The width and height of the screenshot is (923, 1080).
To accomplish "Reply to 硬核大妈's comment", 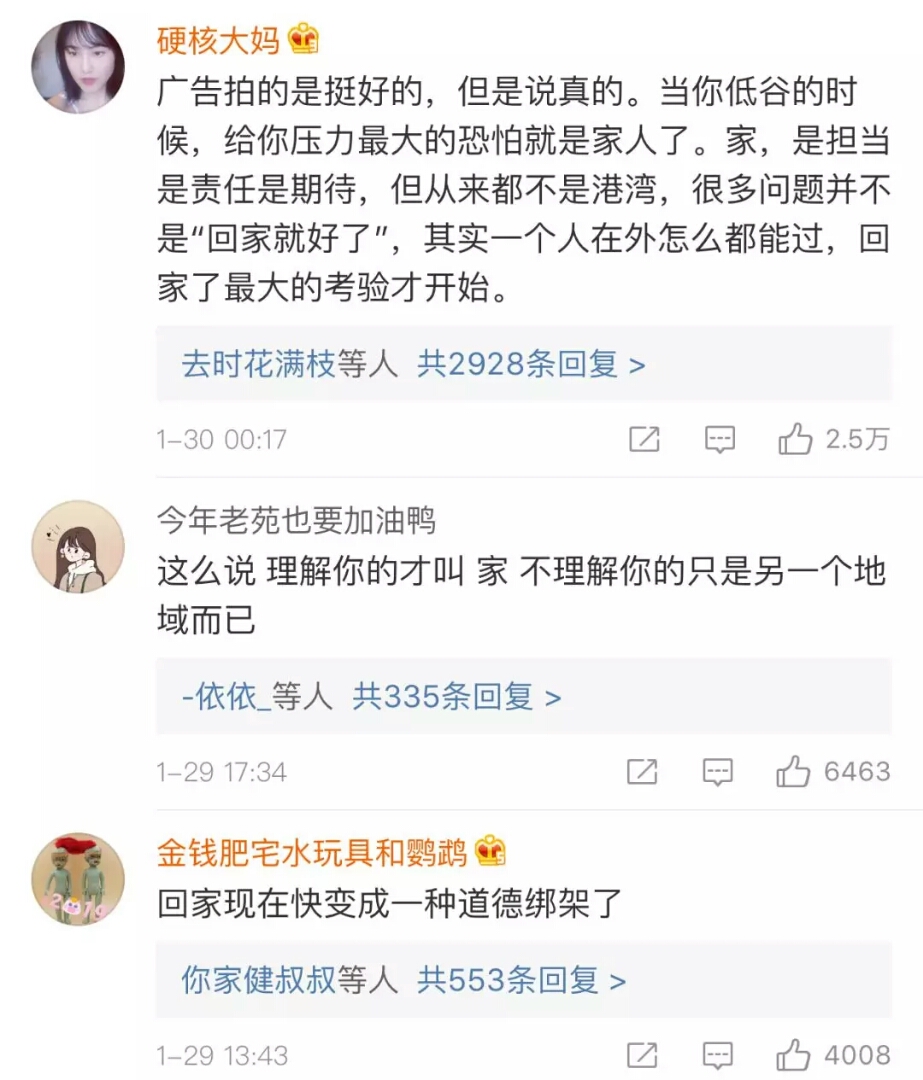I will [719, 439].
